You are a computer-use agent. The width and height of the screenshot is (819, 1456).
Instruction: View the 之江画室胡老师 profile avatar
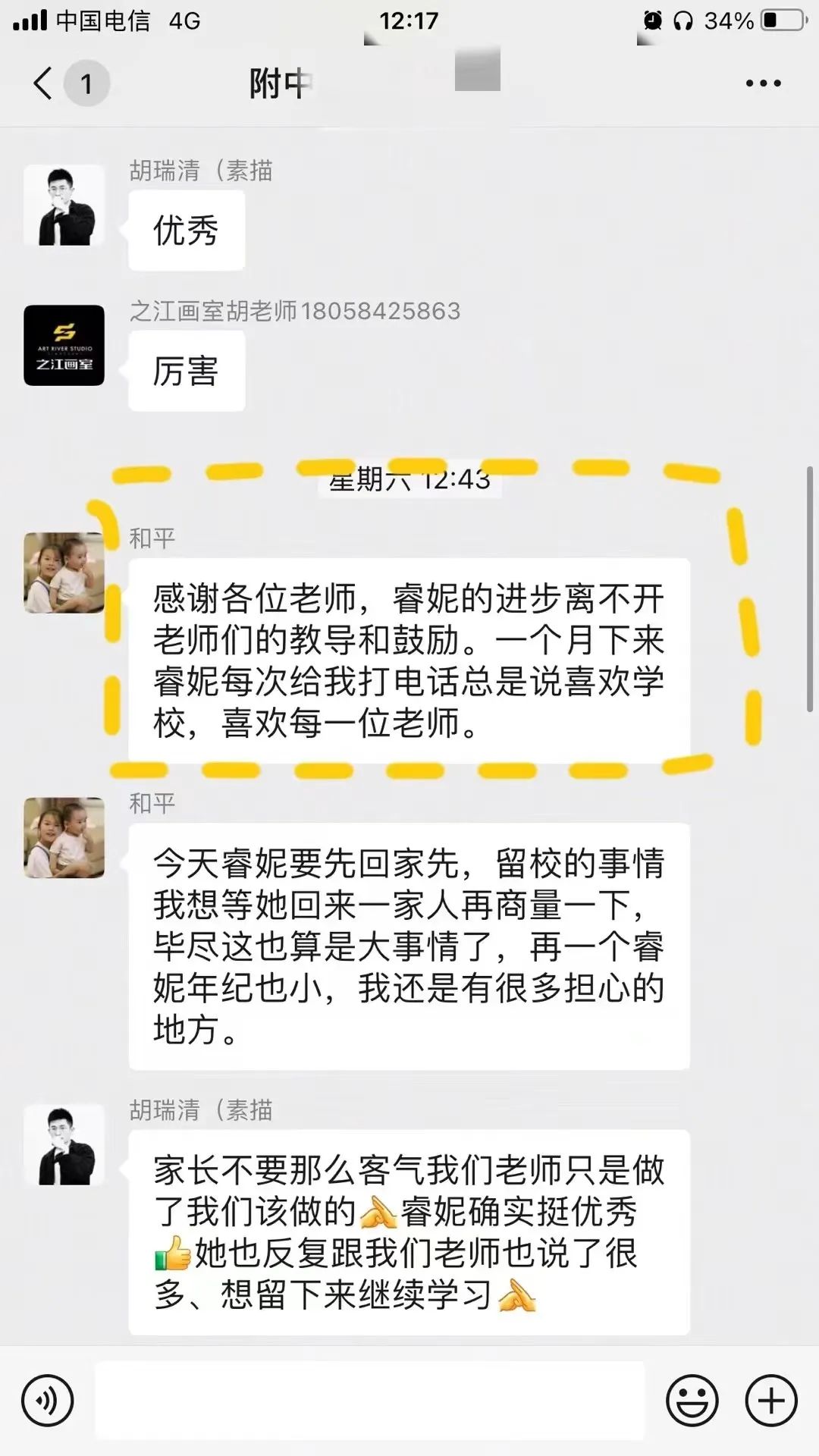point(64,346)
